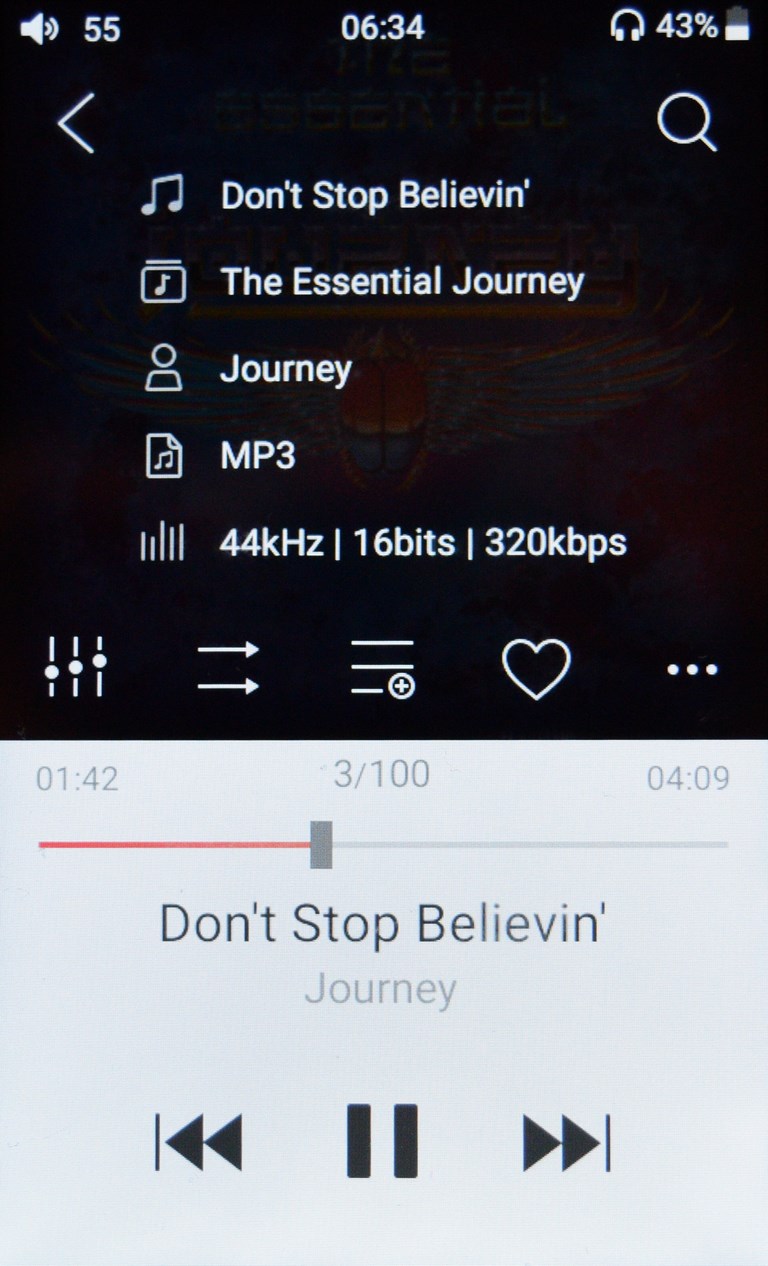Favorite the song with the heart icon
Image resolution: width=768 pixels, height=1266 pixels.
[536, 668]
